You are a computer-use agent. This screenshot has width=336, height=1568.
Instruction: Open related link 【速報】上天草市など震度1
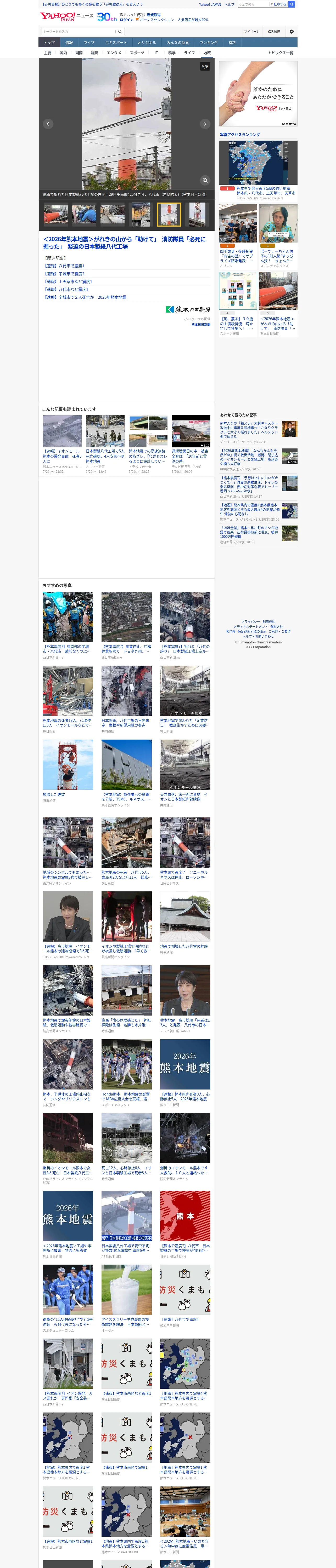coord(68,282)
